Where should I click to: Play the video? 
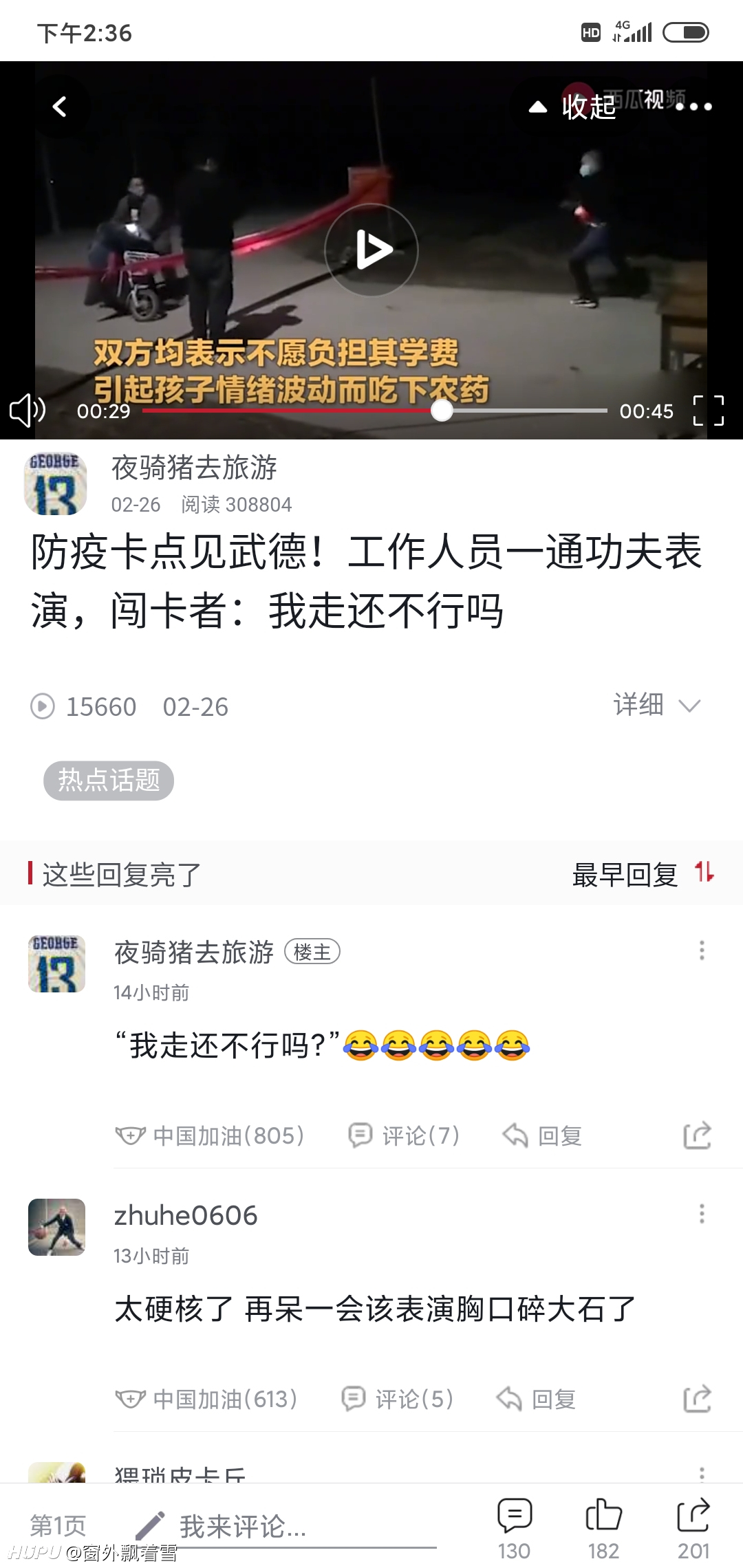(x=371, y=250)
